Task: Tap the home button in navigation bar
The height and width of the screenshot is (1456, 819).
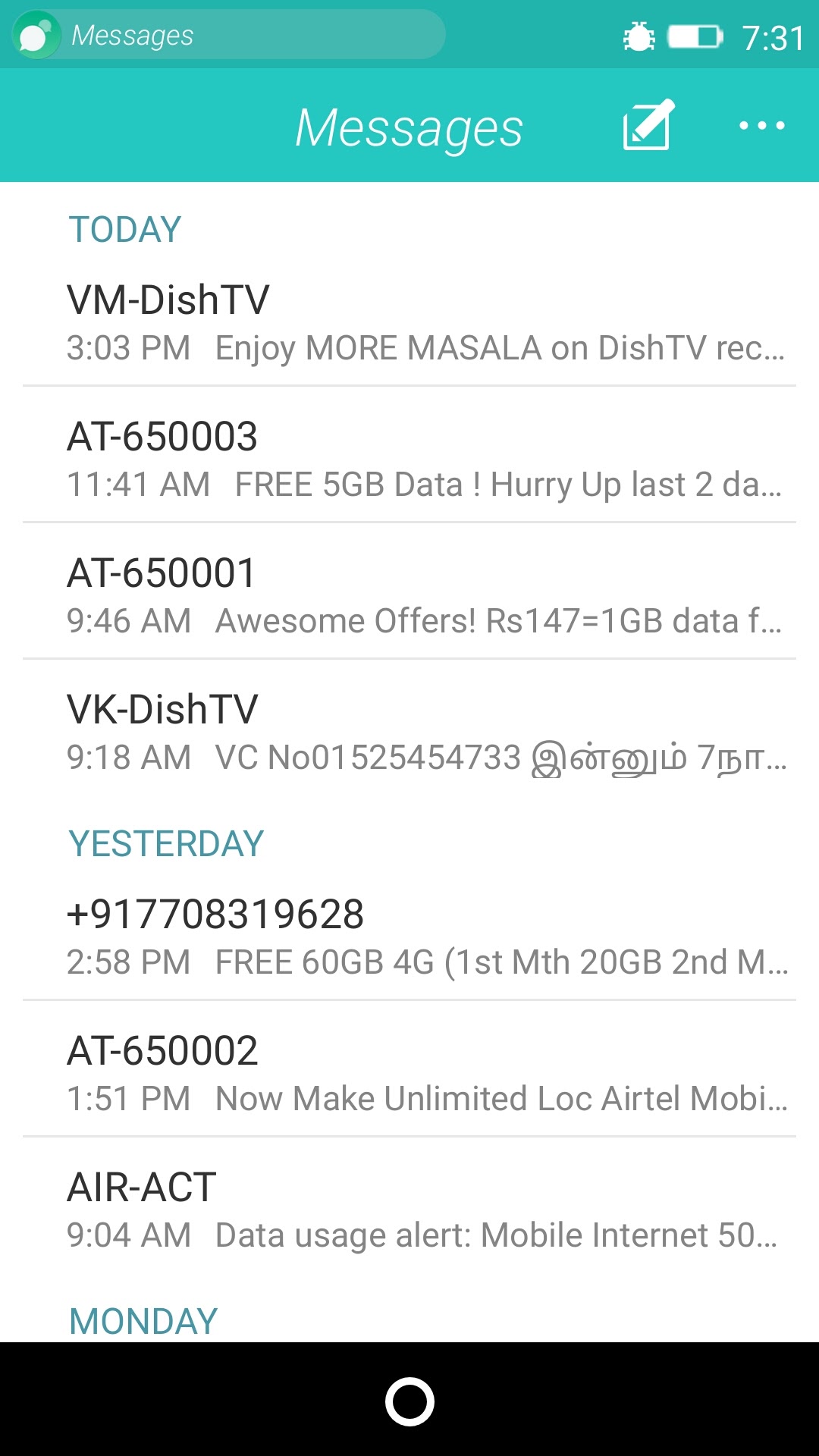Action: click(409, 1401)
